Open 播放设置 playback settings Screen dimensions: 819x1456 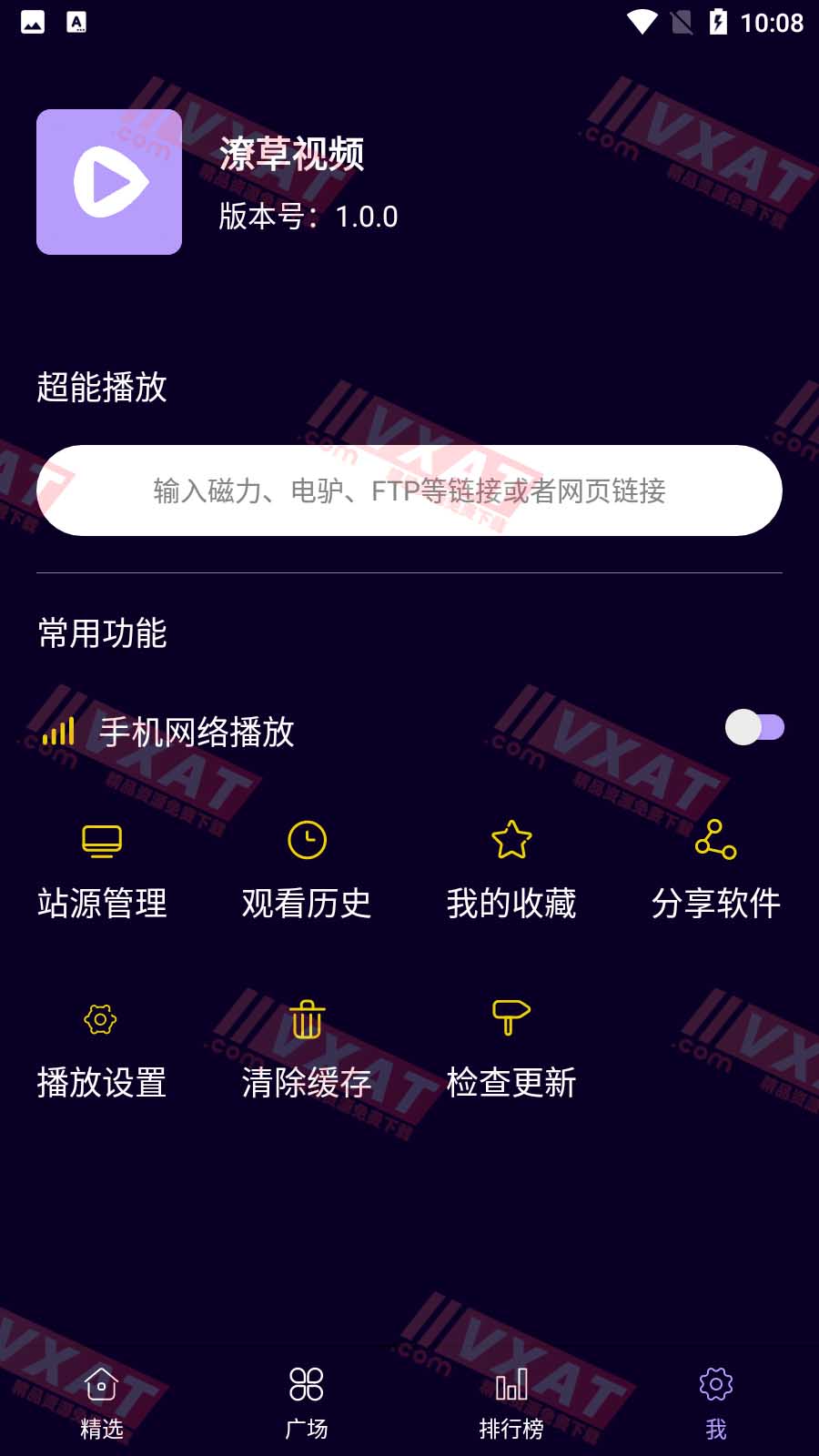pos(102,1048)
